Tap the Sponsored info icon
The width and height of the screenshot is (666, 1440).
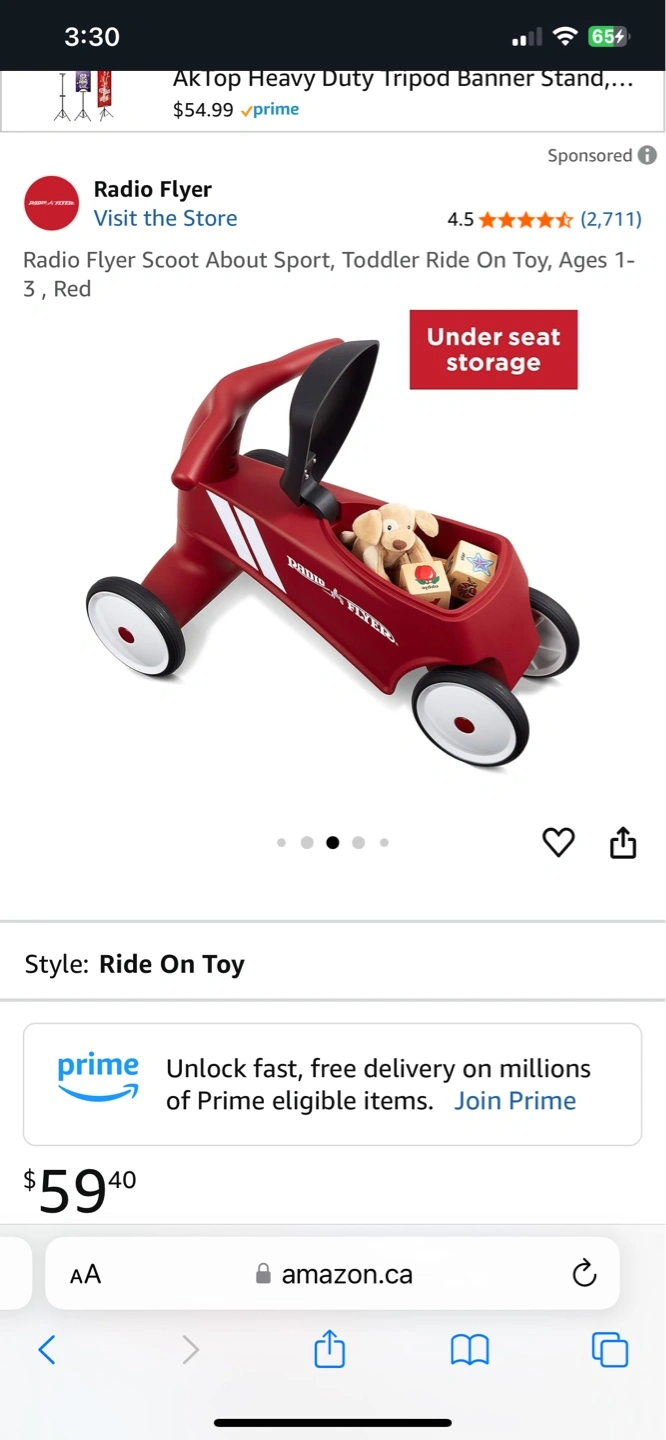647,155
